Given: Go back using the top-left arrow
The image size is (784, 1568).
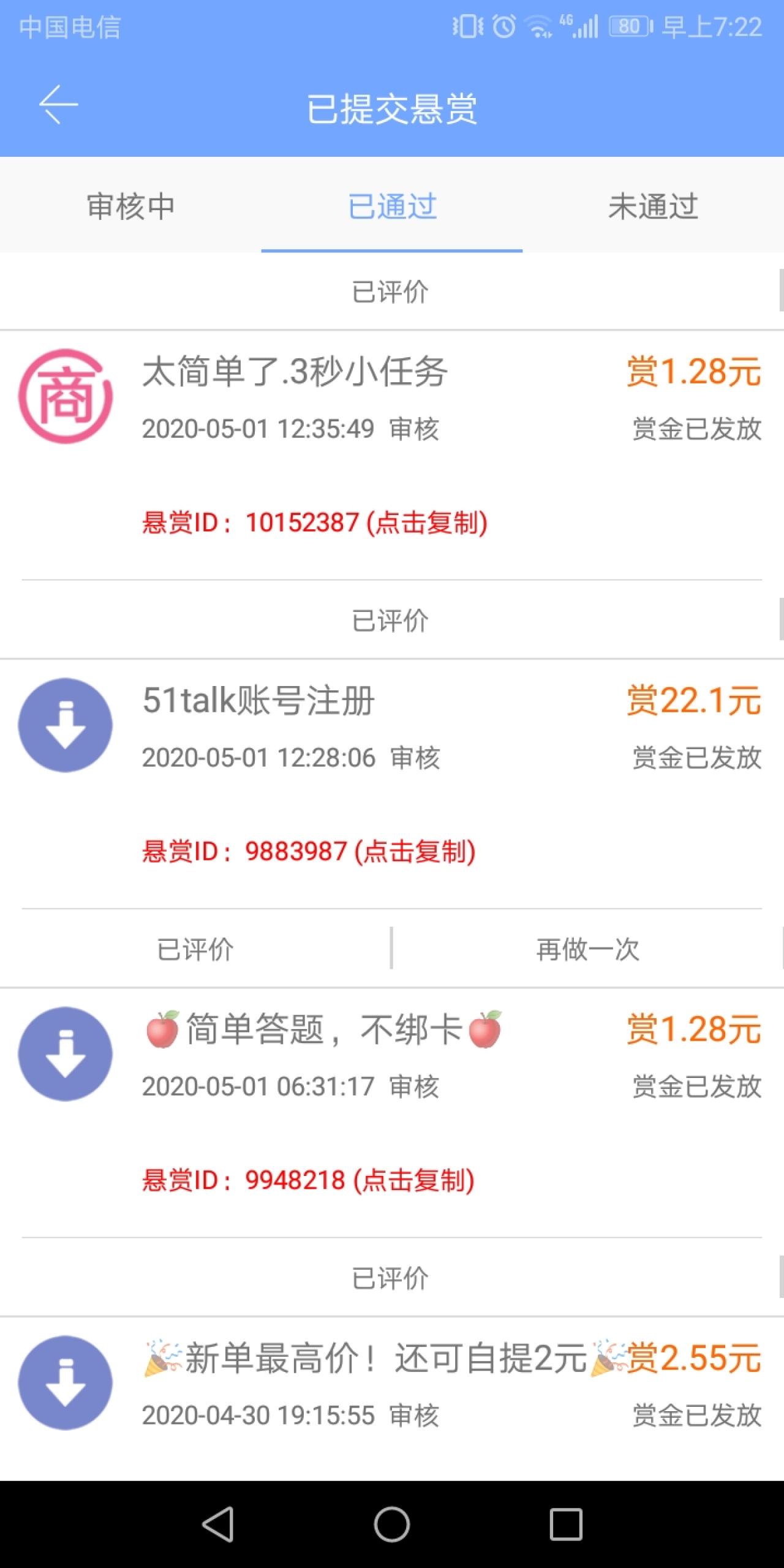Looking at the screenshot, I should [59, 105].
